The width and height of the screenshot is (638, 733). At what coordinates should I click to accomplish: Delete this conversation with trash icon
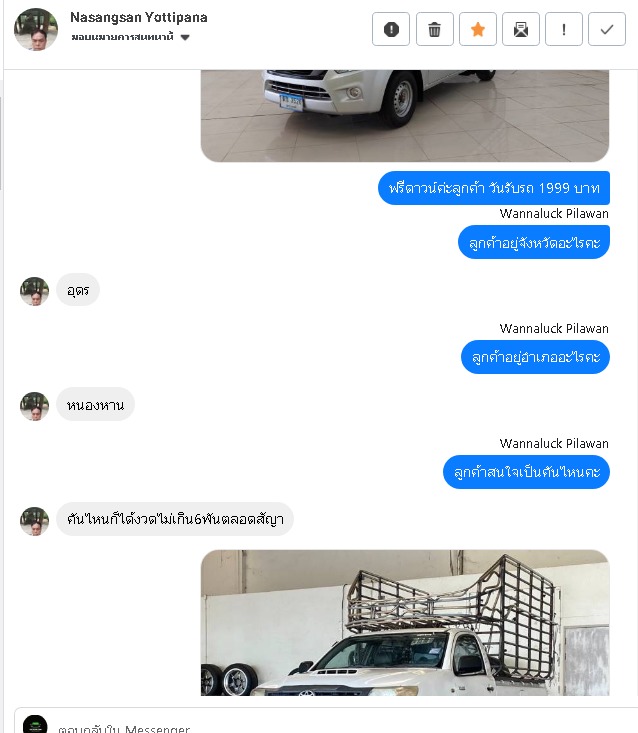pyautogui.click(x=434, y=30)
